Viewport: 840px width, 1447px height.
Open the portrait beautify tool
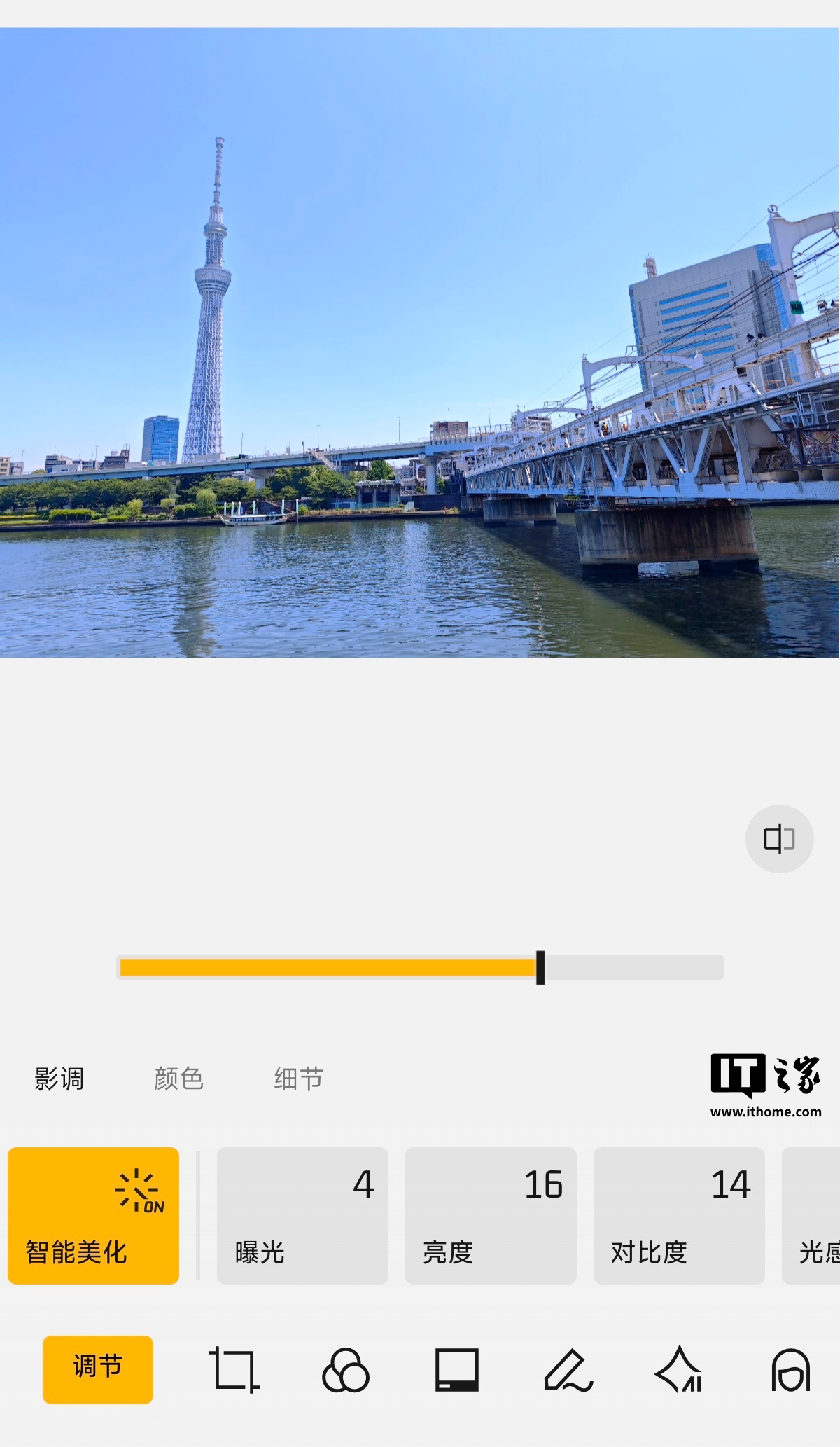point(790,1369)
